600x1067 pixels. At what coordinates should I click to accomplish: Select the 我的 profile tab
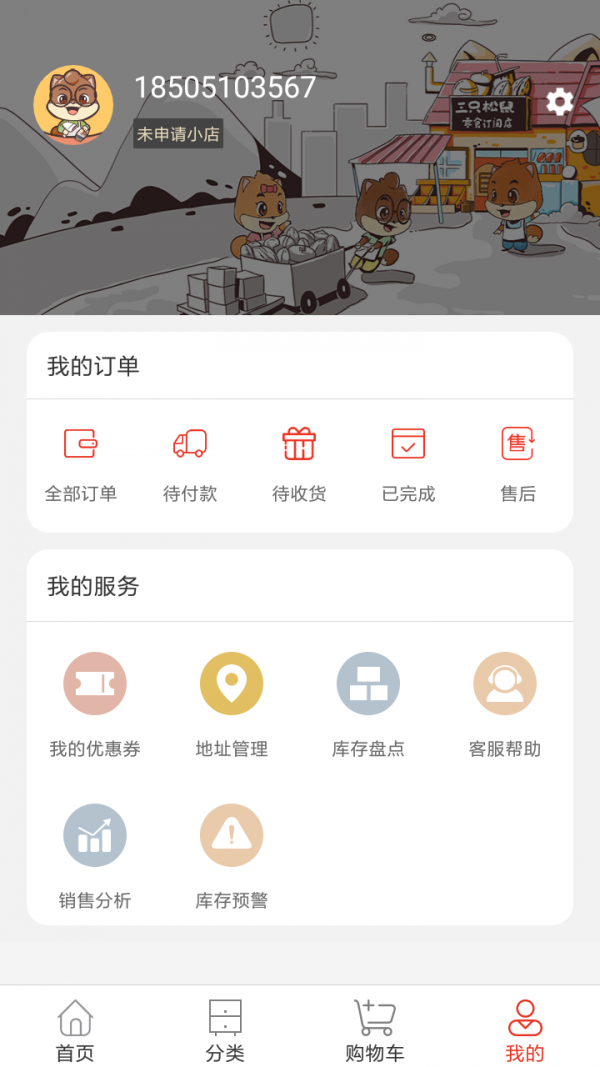525,1030
